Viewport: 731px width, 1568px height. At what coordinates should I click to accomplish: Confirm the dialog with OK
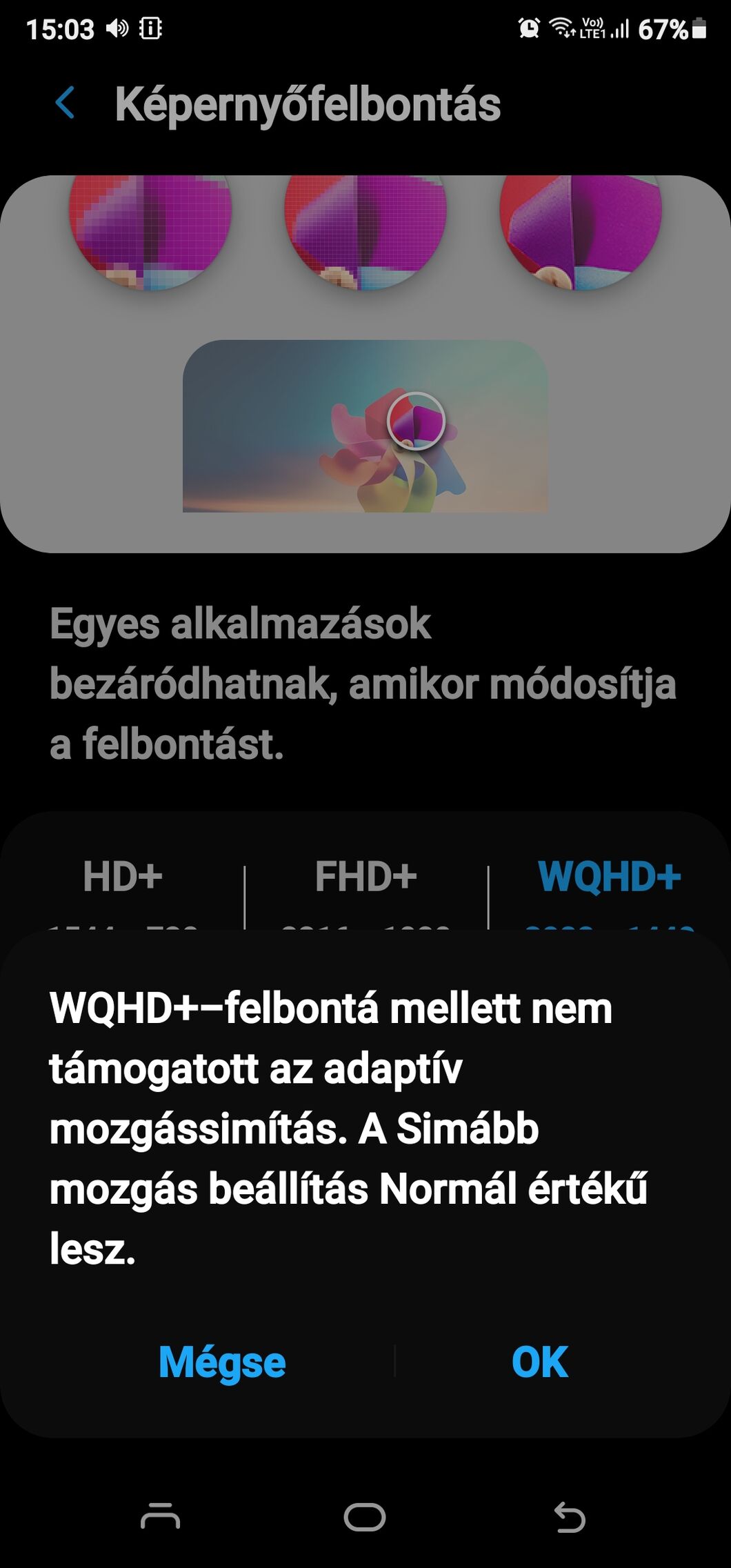point(539,1362)
